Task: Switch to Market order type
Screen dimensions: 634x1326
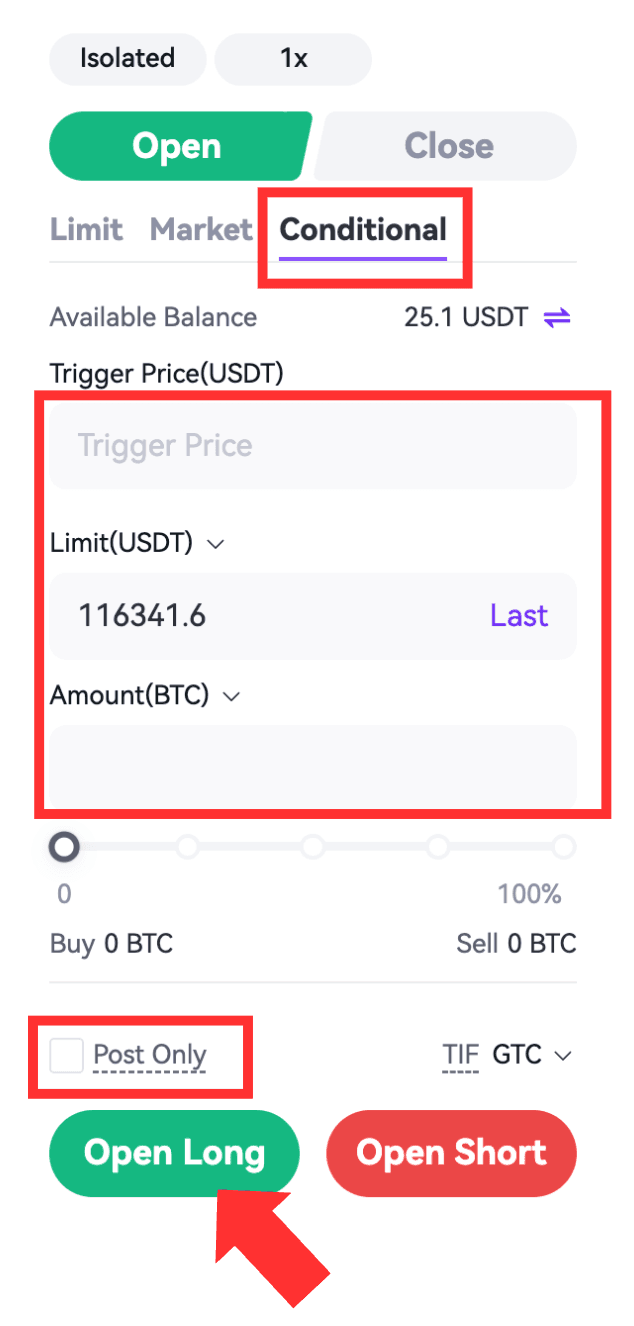Action: [x=200, y=230]
